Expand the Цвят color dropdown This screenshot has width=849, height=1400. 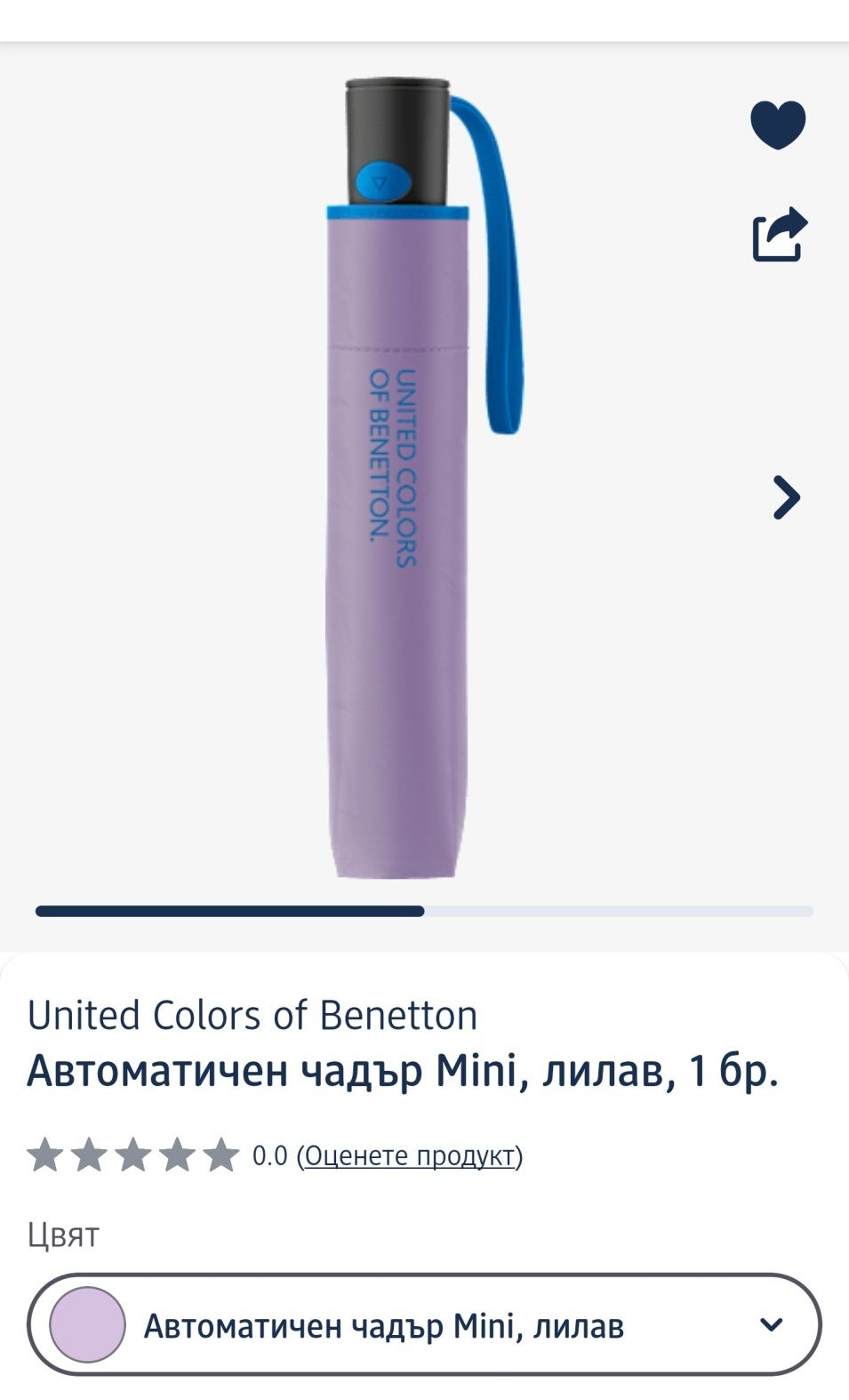coord(424,1324)
